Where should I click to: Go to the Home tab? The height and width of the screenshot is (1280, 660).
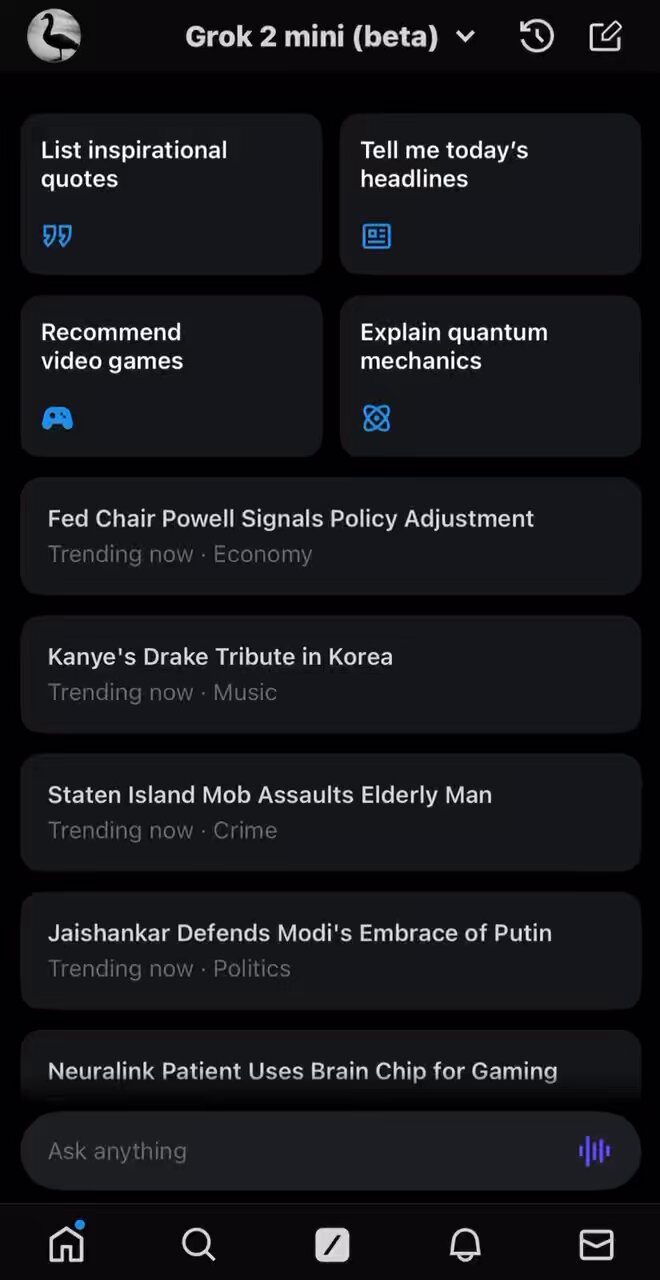click(x=67, y=1244)
